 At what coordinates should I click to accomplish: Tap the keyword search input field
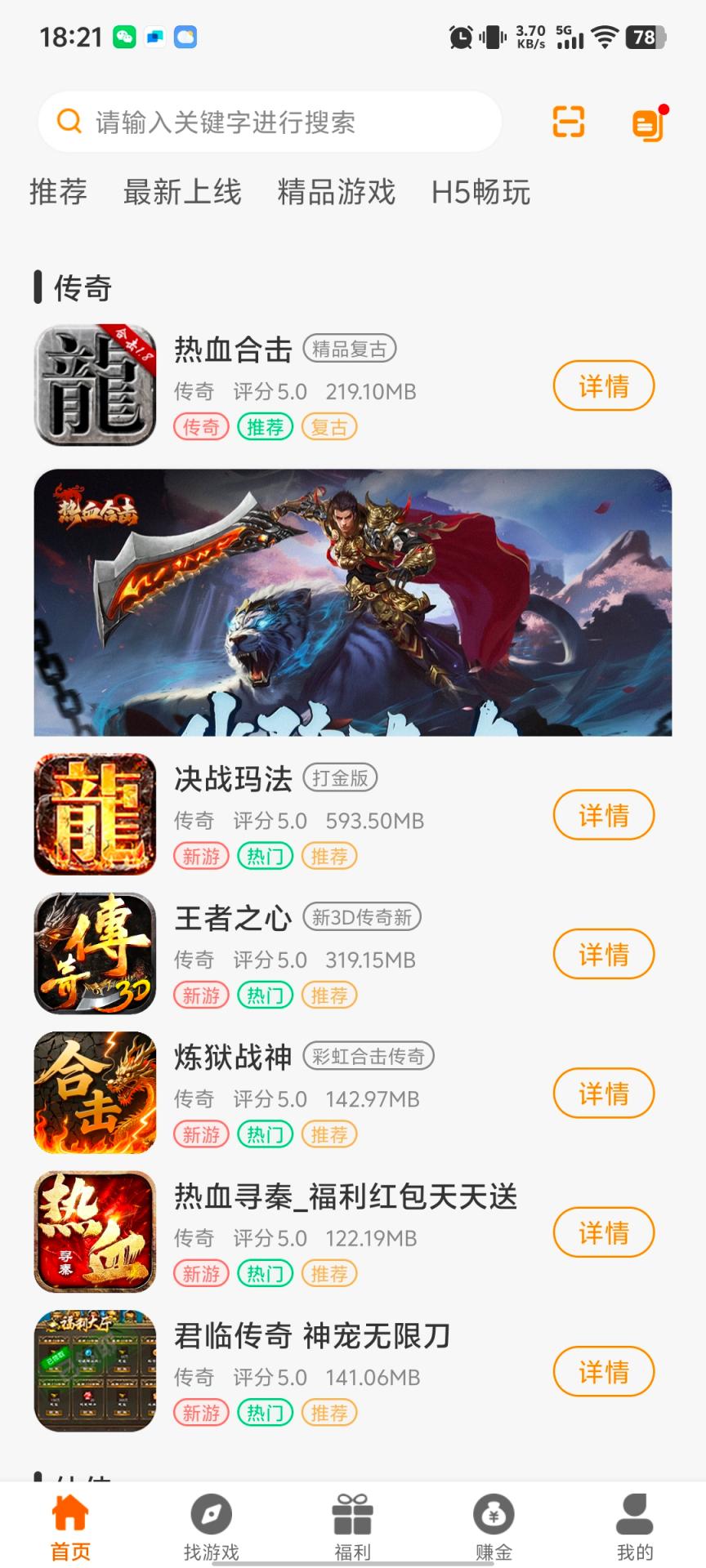(270, 121)
